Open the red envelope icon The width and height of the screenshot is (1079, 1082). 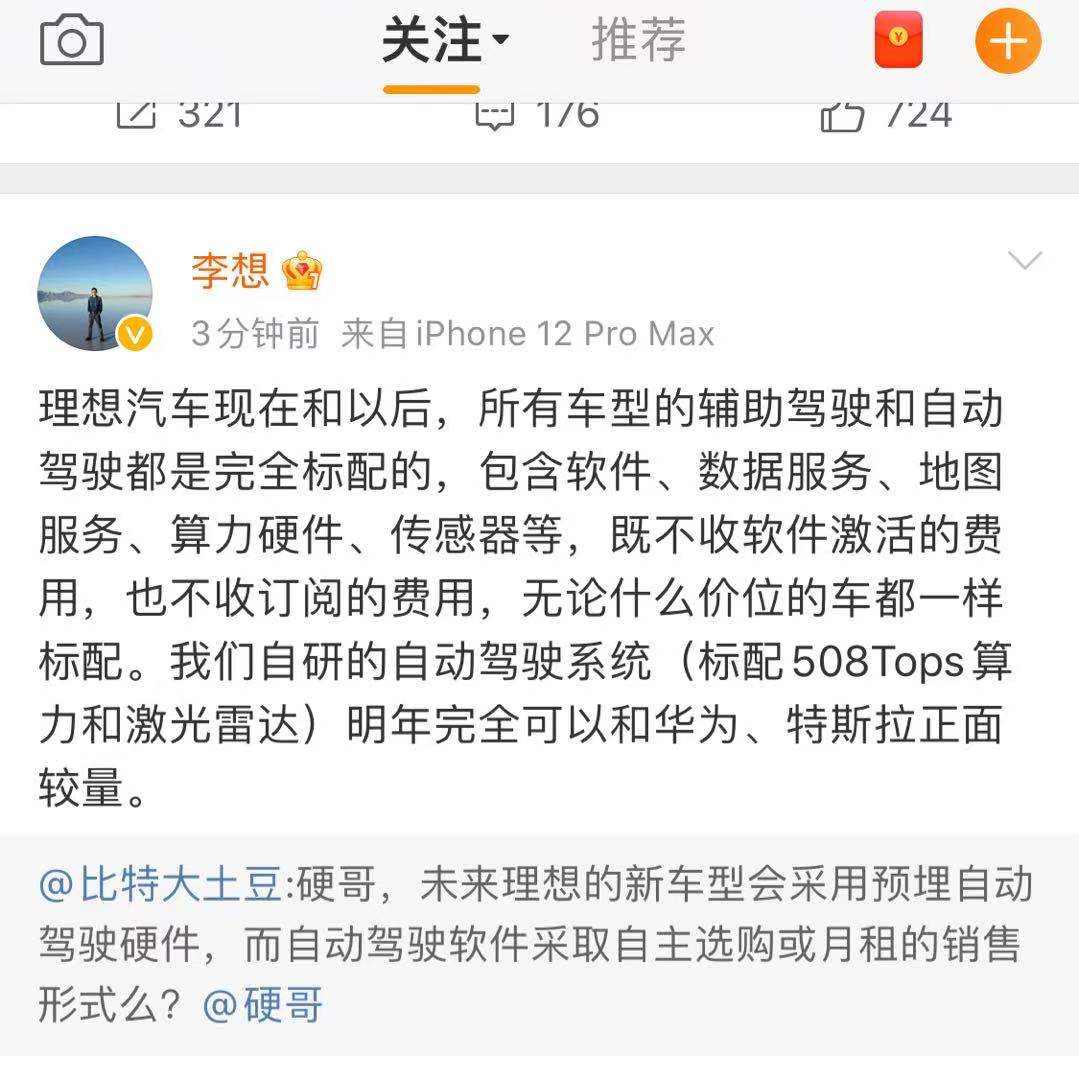[898, 40]
